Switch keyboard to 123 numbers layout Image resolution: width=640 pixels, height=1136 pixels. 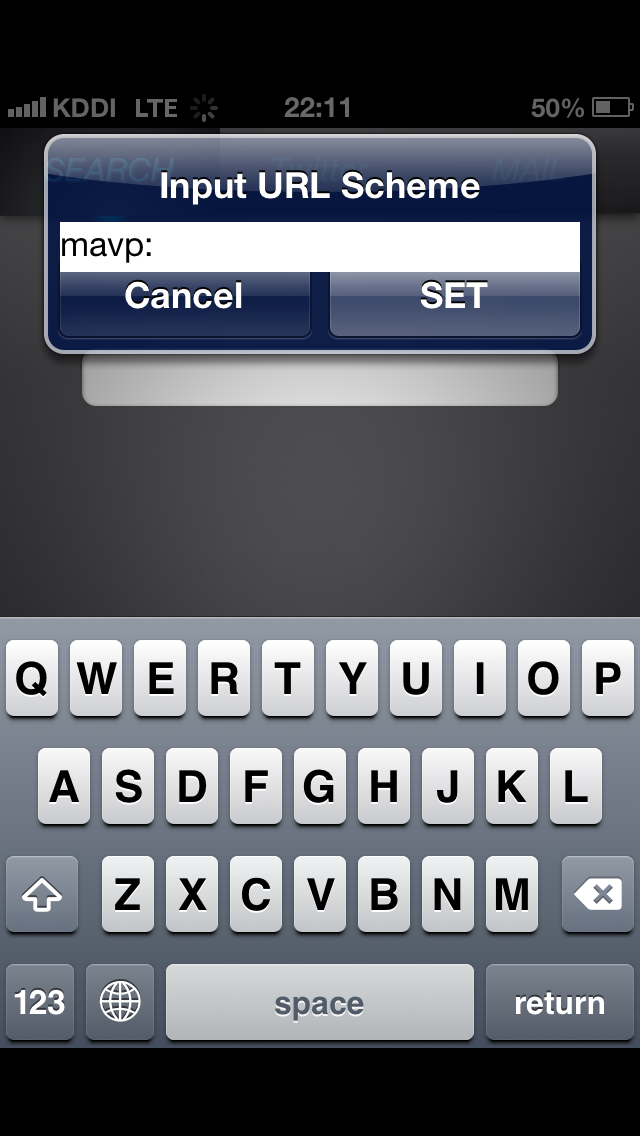click(40, 1002)
